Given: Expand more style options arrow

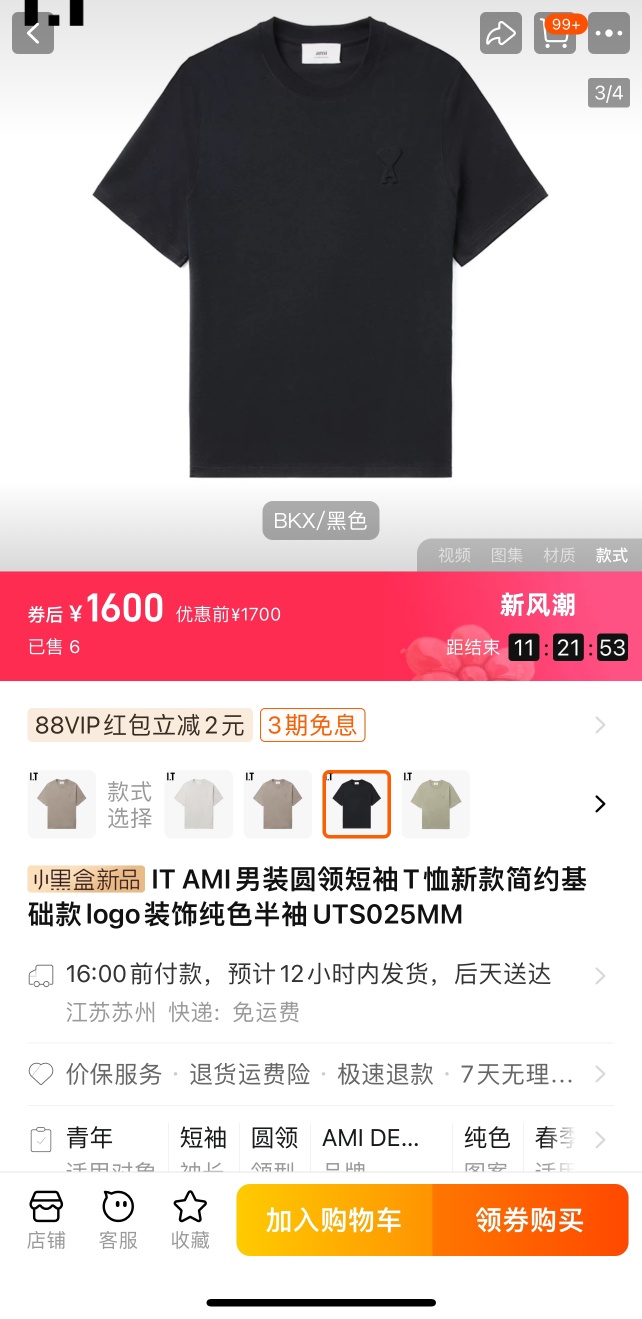Looking at the screenshot, I should coord(600,804).
